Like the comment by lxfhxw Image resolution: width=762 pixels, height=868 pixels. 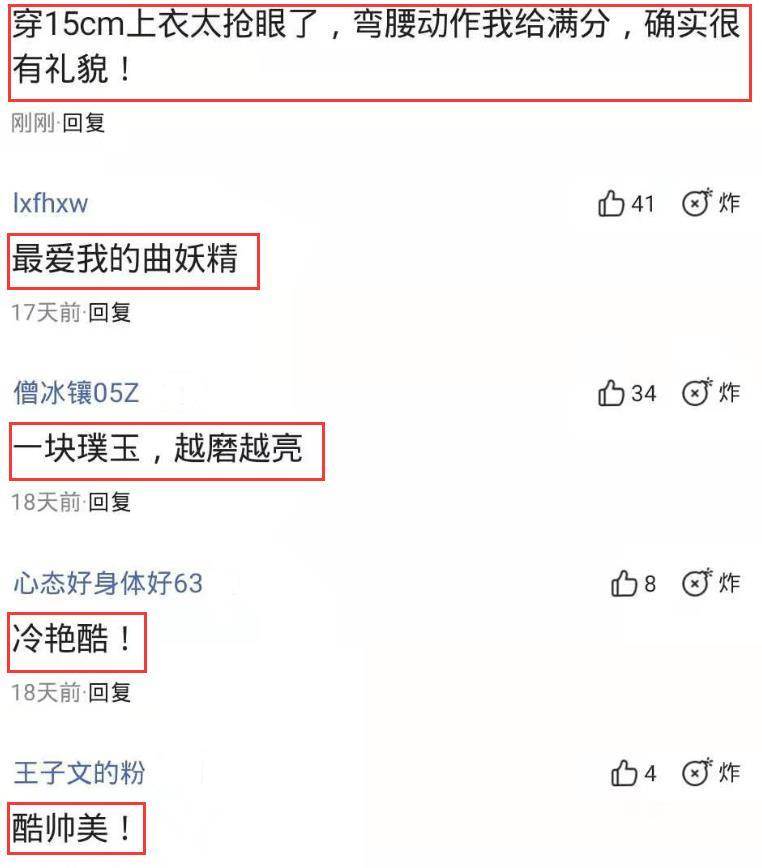click(611, 204)
